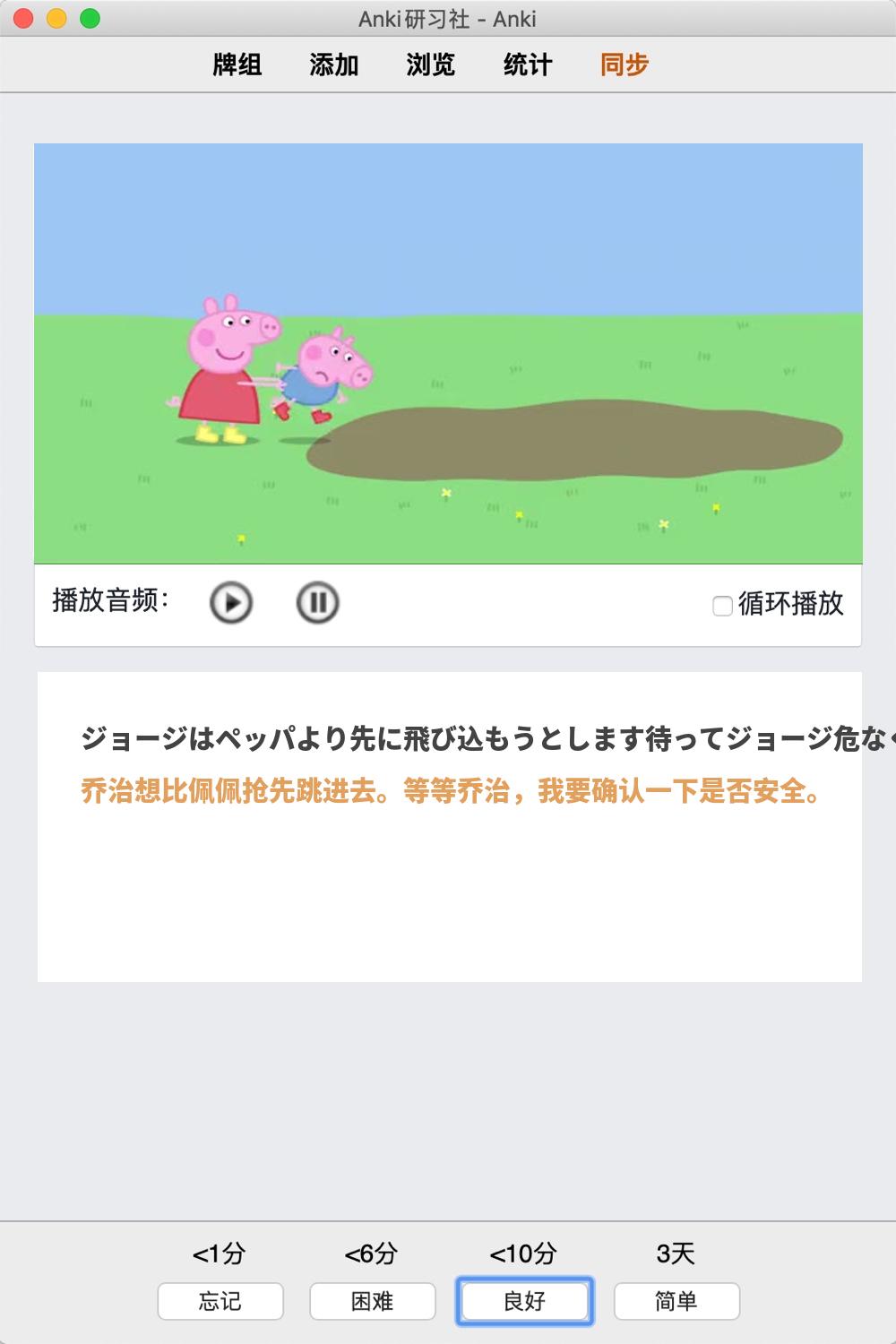The width and height of the screenshot is (896, 1344).
Task: Open the 牌组 decks view
Action: tap(237, 65)
